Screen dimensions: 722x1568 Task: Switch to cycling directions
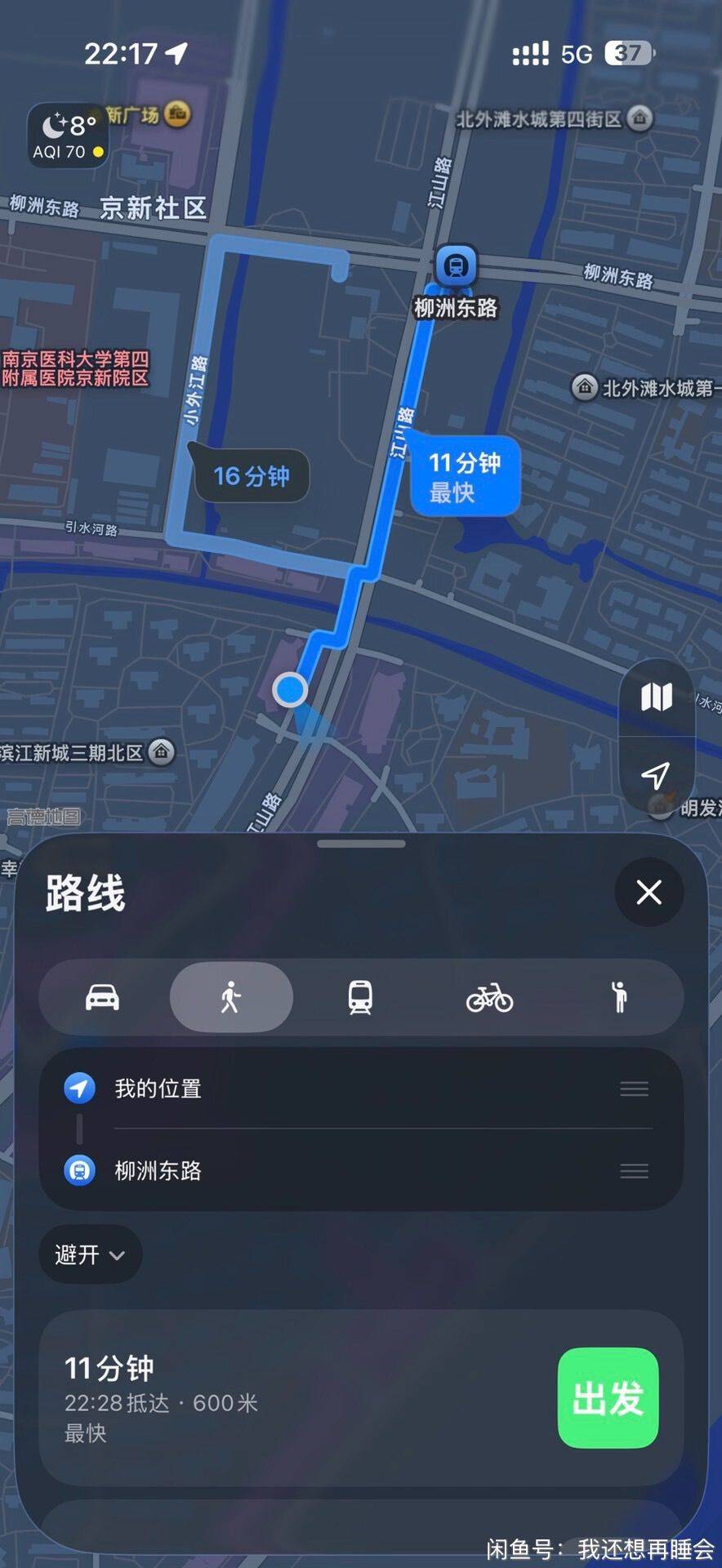489,997
